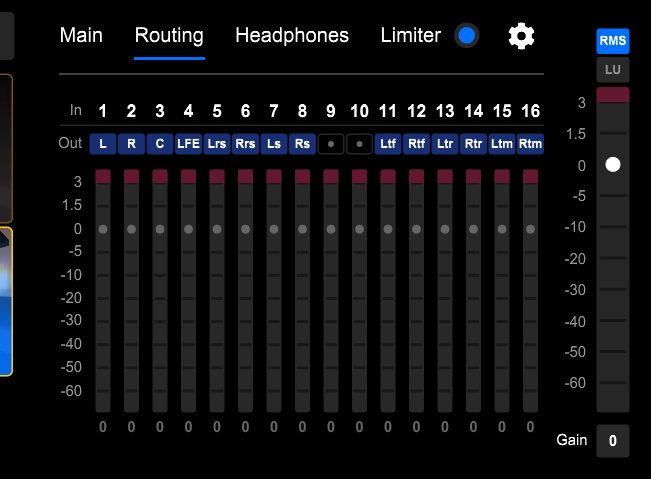The image size is (651, 479).
Task: Open the Headphones tab
Action: 291,35
